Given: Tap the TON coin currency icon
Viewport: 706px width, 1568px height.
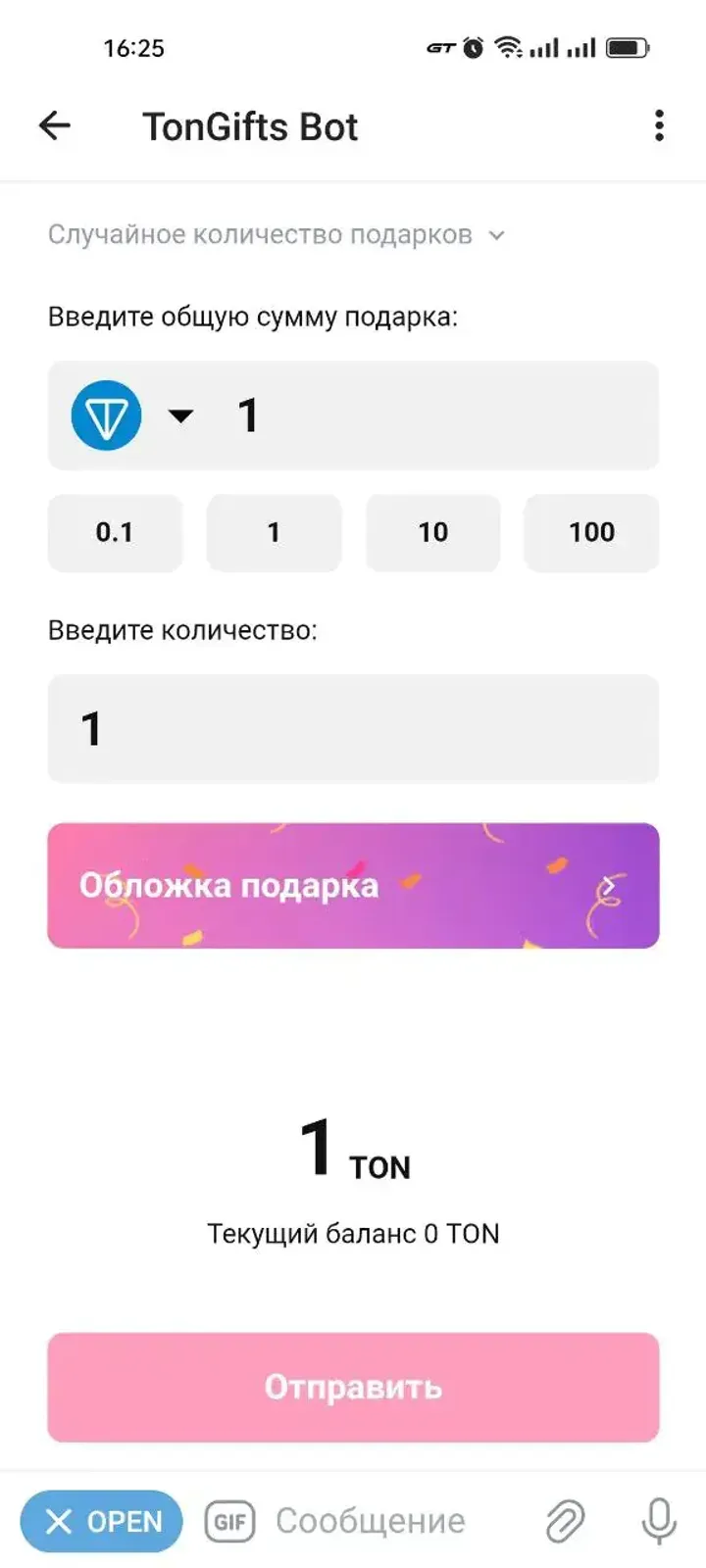Looking at the screenshot, I should coord(105,416).
